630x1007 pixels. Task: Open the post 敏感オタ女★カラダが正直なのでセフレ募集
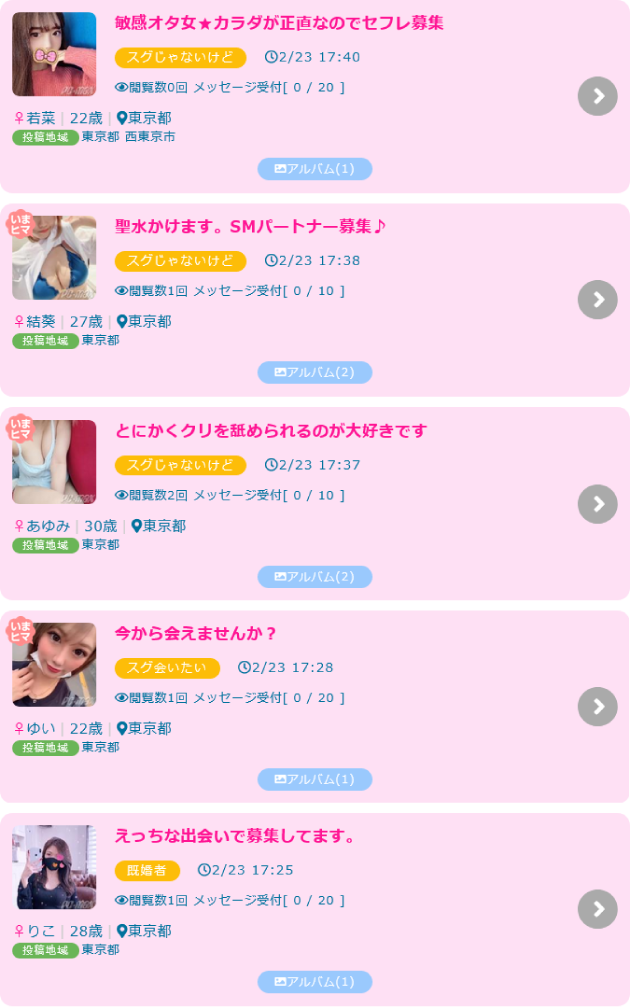279,22
